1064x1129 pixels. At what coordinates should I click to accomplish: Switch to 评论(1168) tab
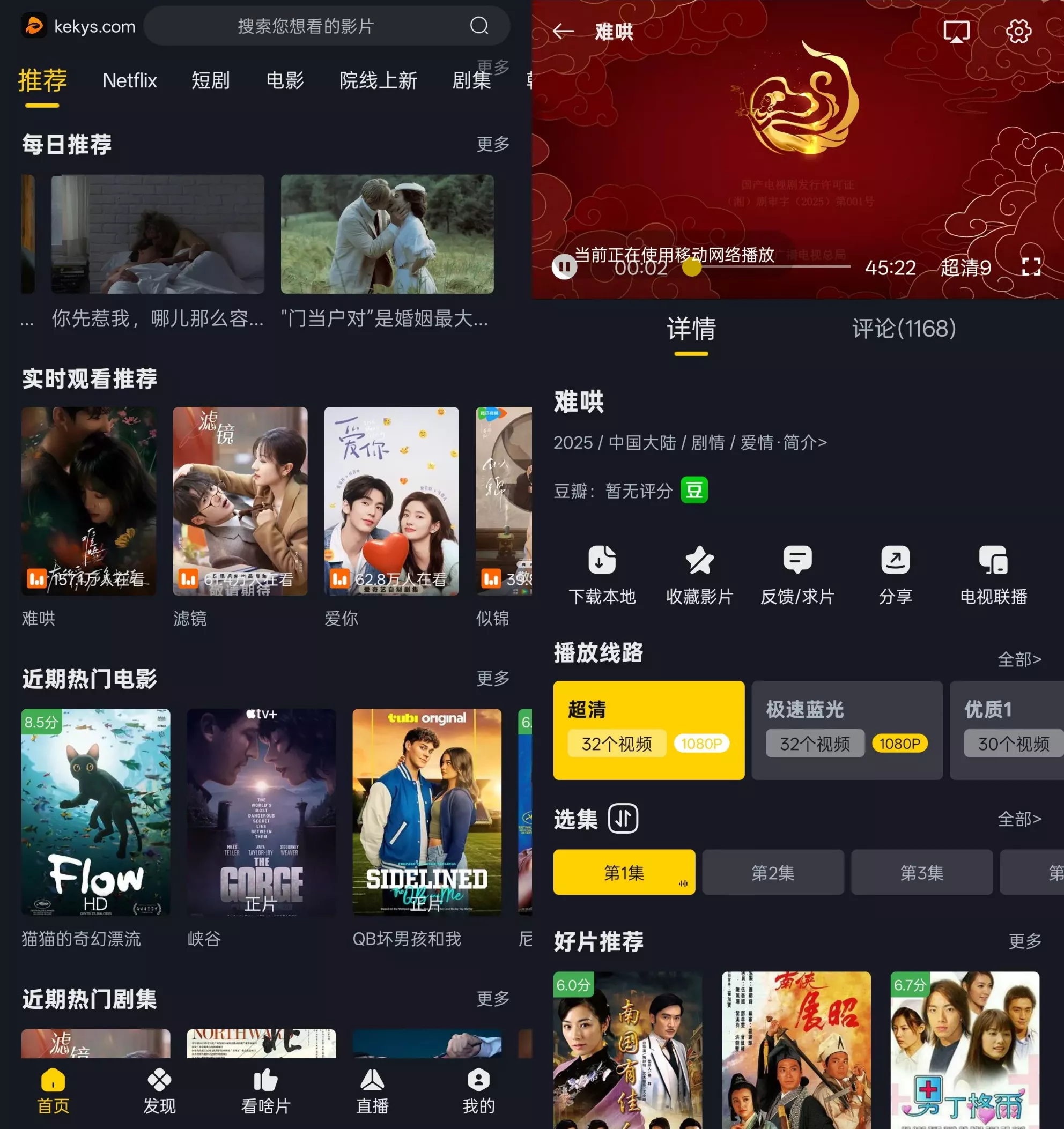click(903, 329)
